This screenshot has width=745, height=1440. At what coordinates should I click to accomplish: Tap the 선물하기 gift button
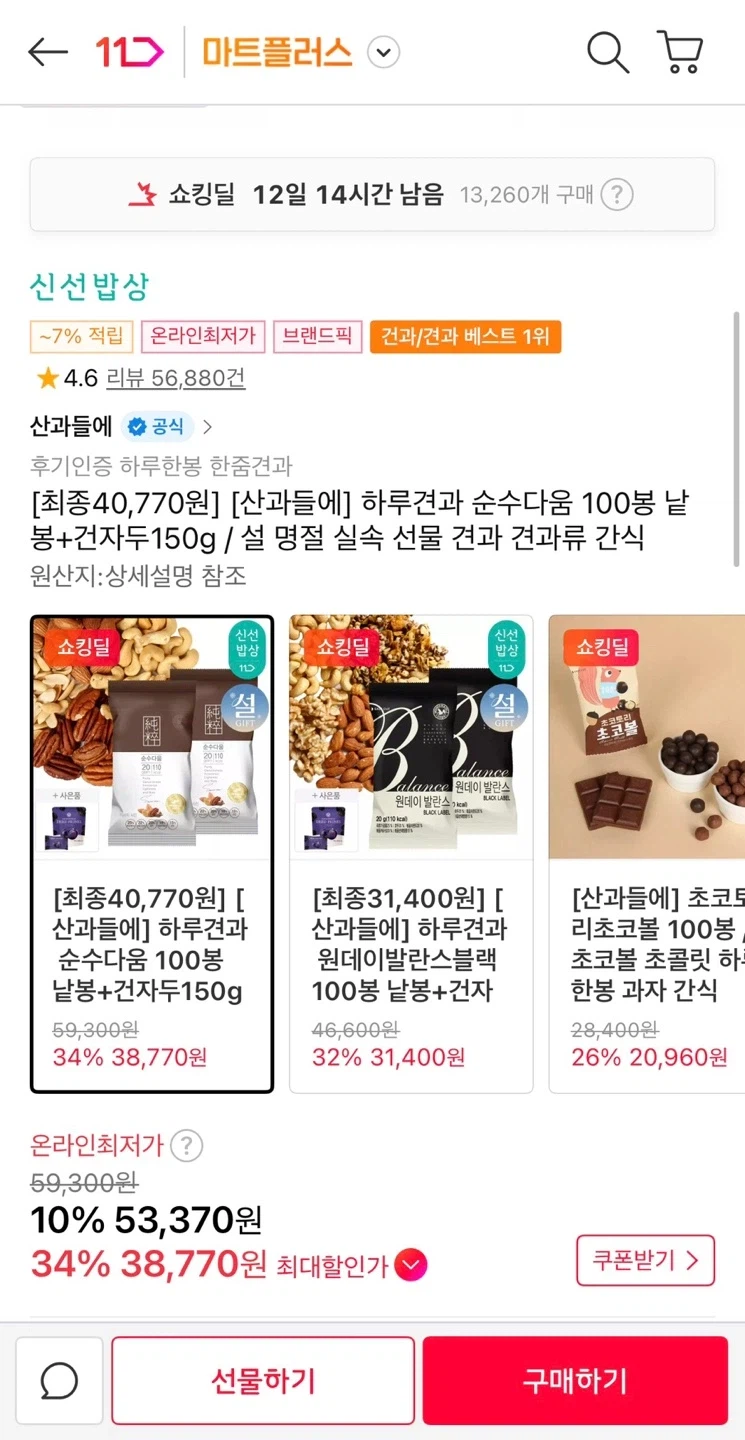[x=262, y=1380]
